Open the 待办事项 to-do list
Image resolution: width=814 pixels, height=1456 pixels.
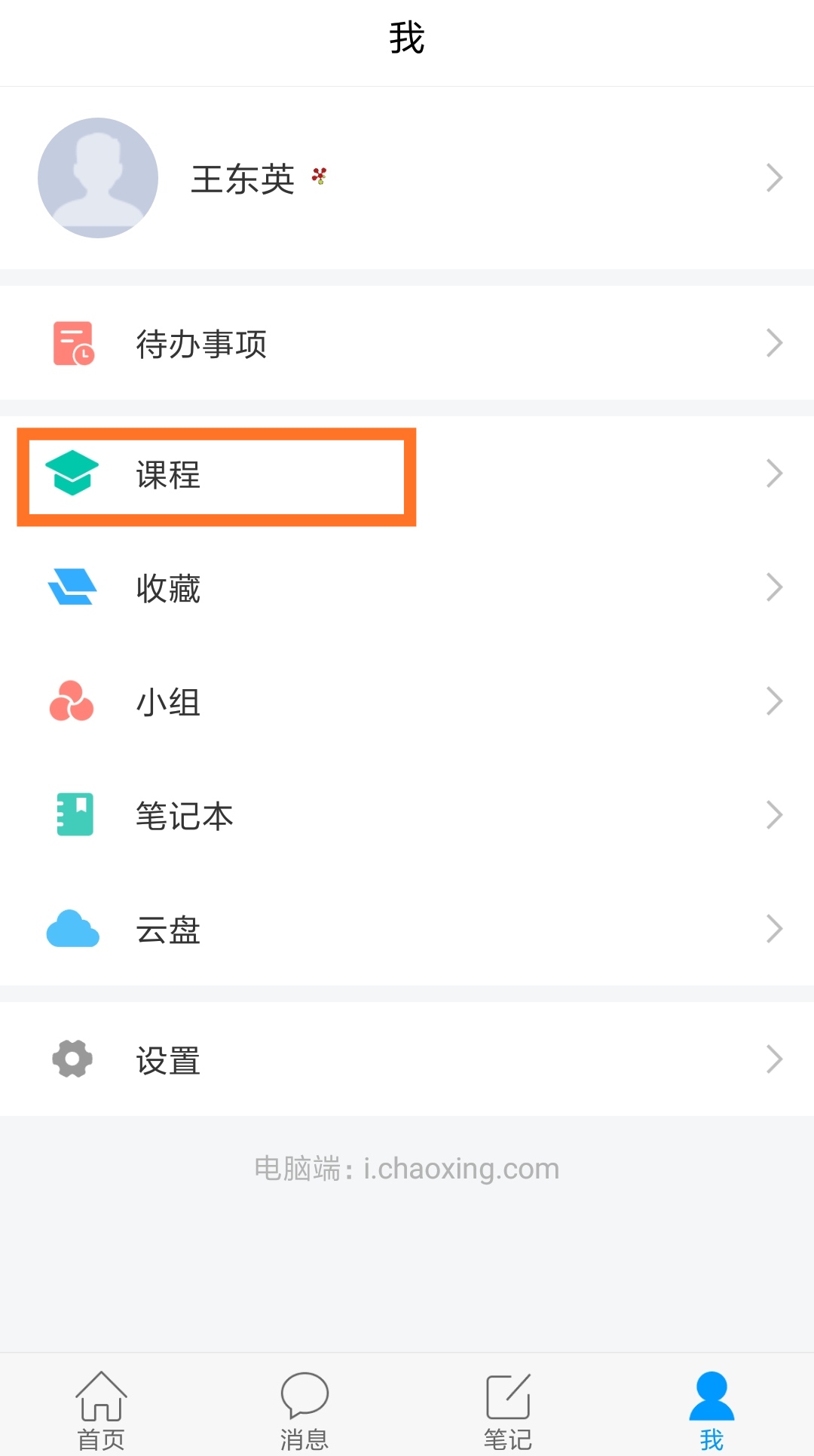(407, 343)
